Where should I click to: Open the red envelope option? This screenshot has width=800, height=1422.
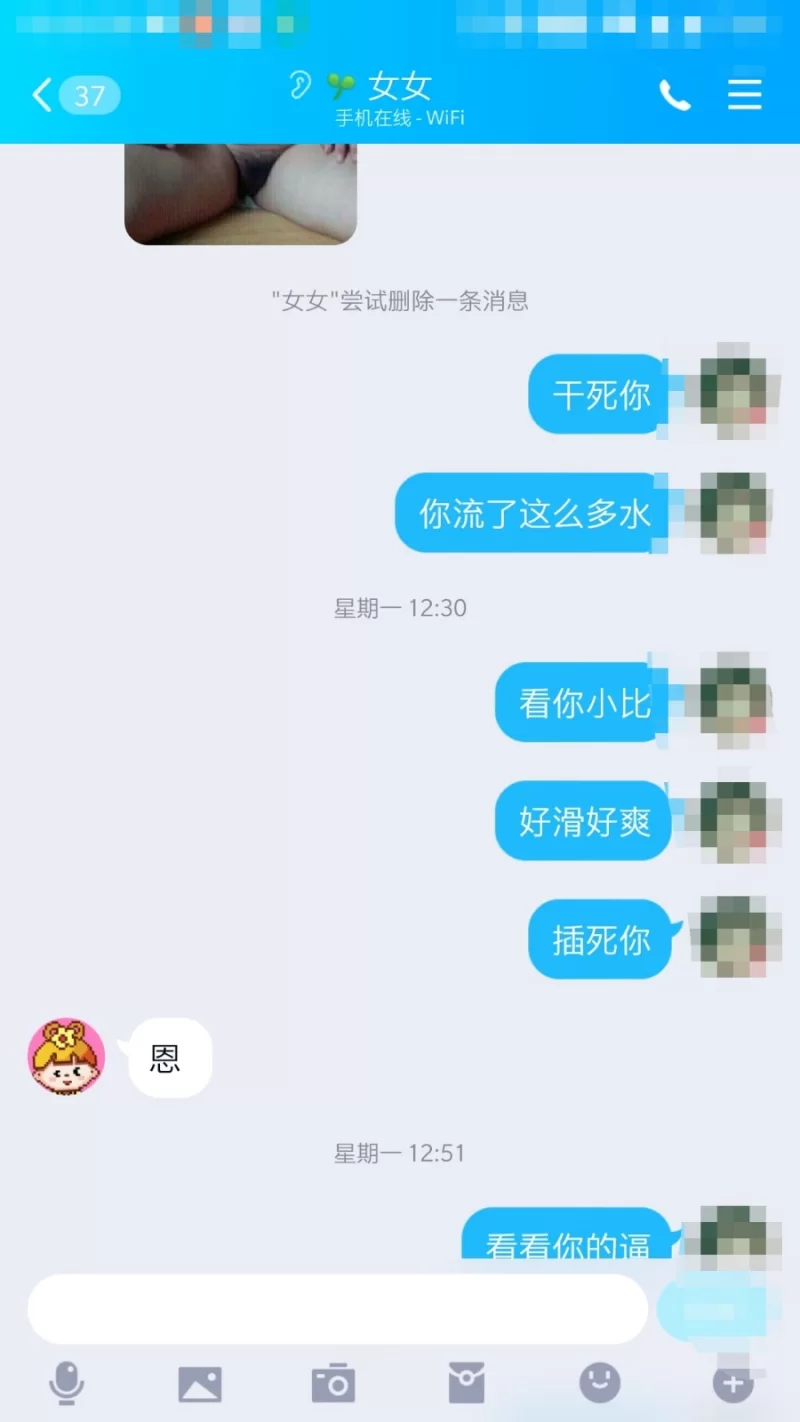point(466,1384)
